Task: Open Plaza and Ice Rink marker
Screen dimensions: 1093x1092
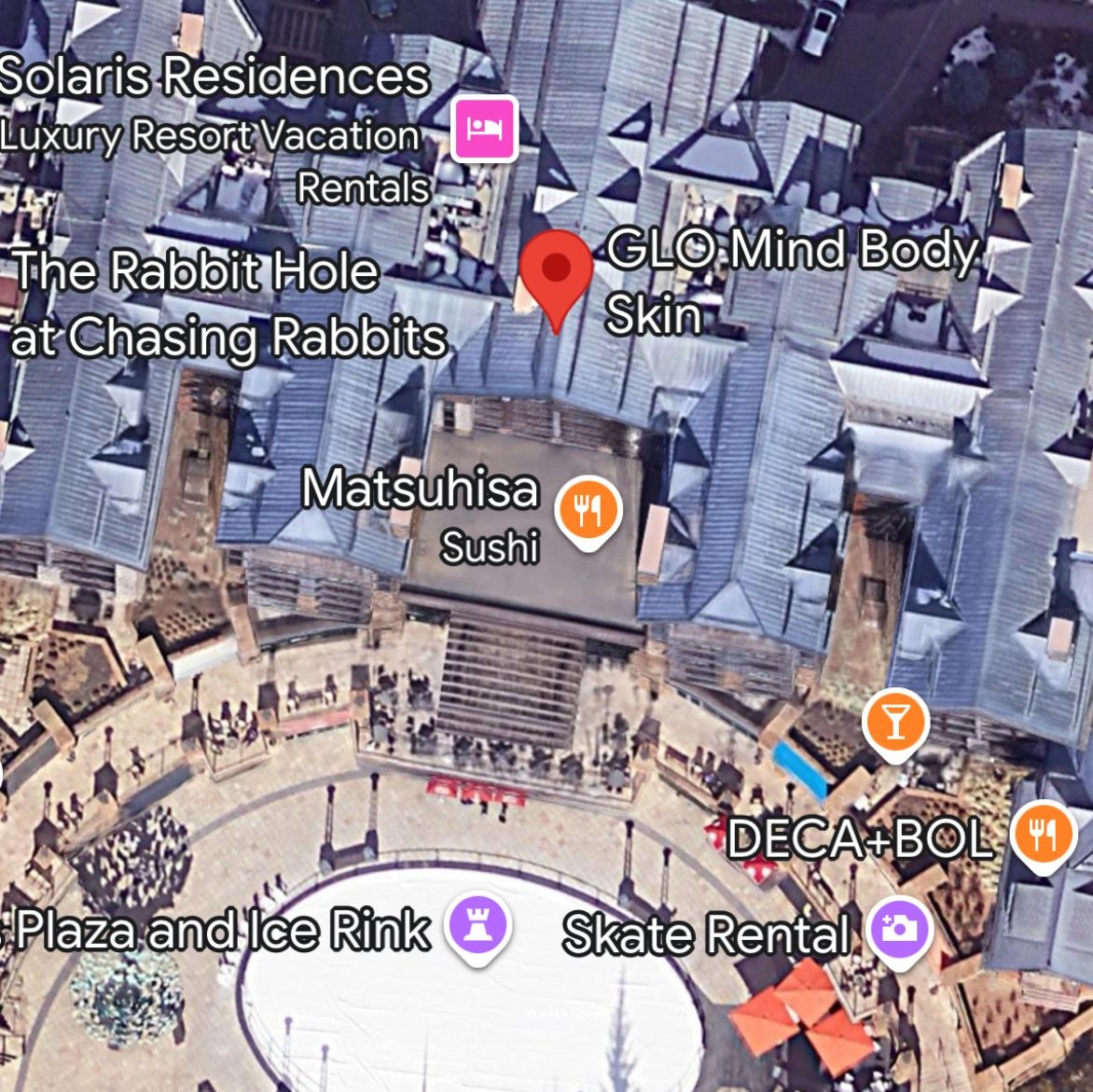Action: 479,925
